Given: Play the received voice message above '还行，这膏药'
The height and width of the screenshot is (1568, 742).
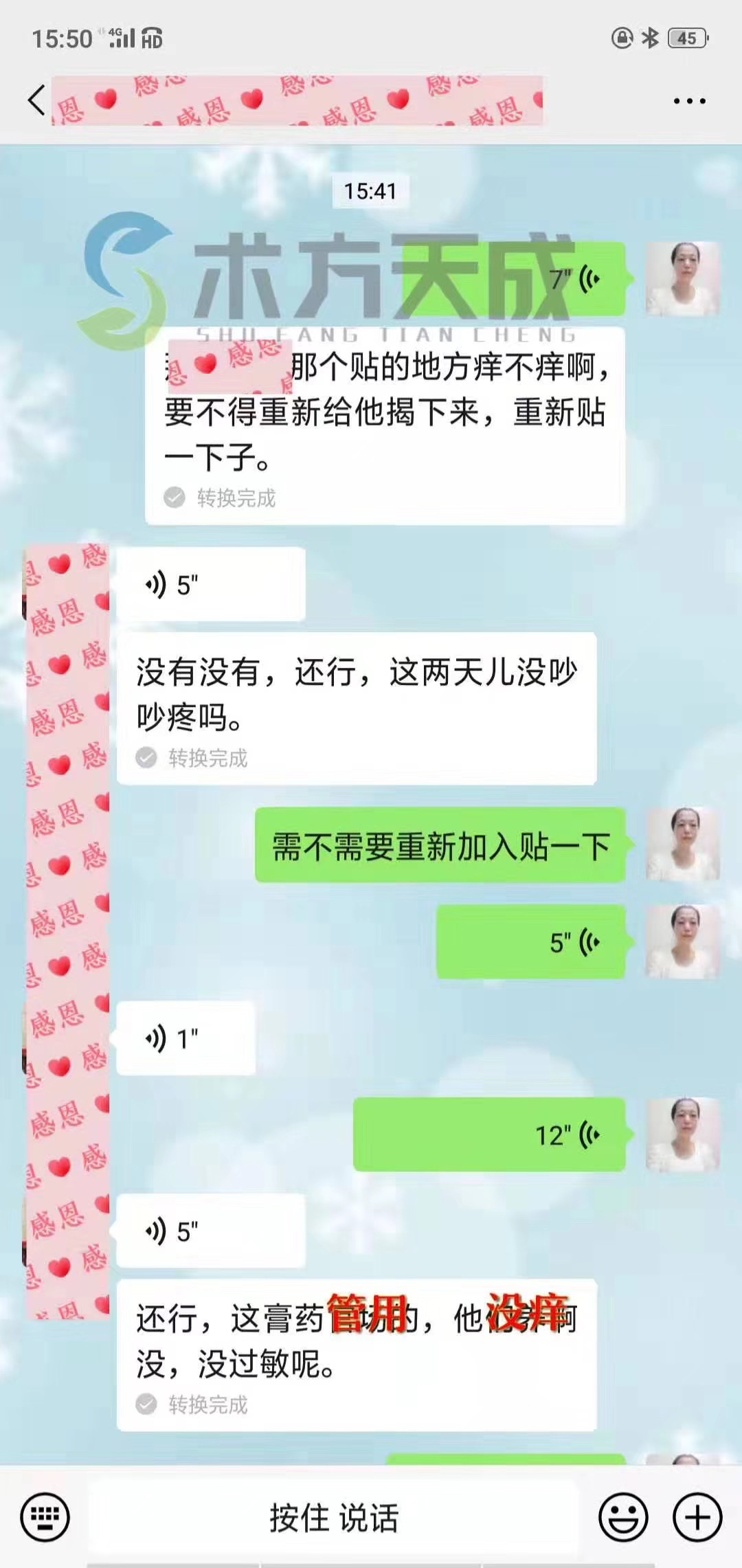Looking at the screenshot, I should point(210,1231).
